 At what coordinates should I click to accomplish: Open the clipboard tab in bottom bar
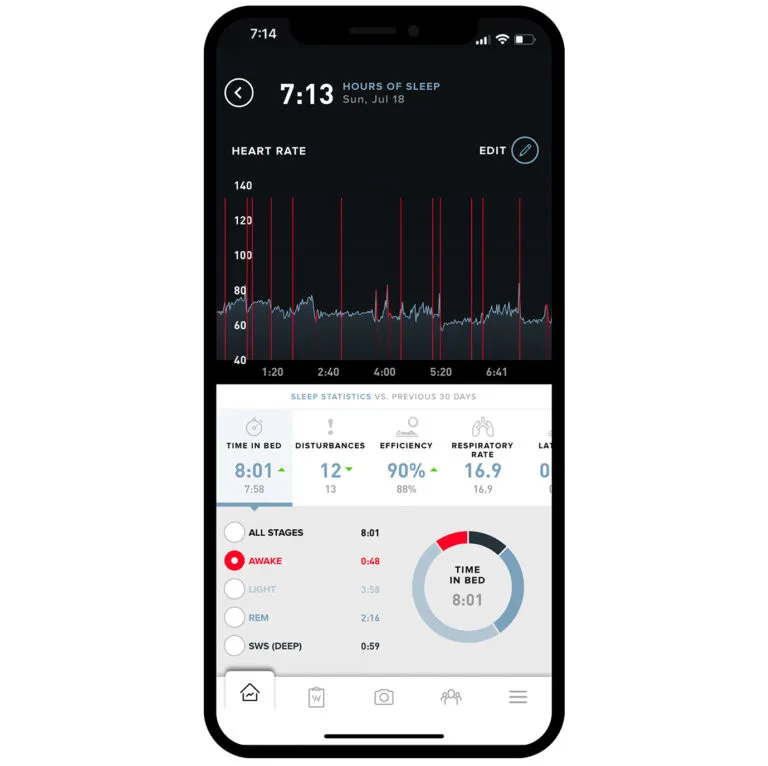tap(317, 697)
